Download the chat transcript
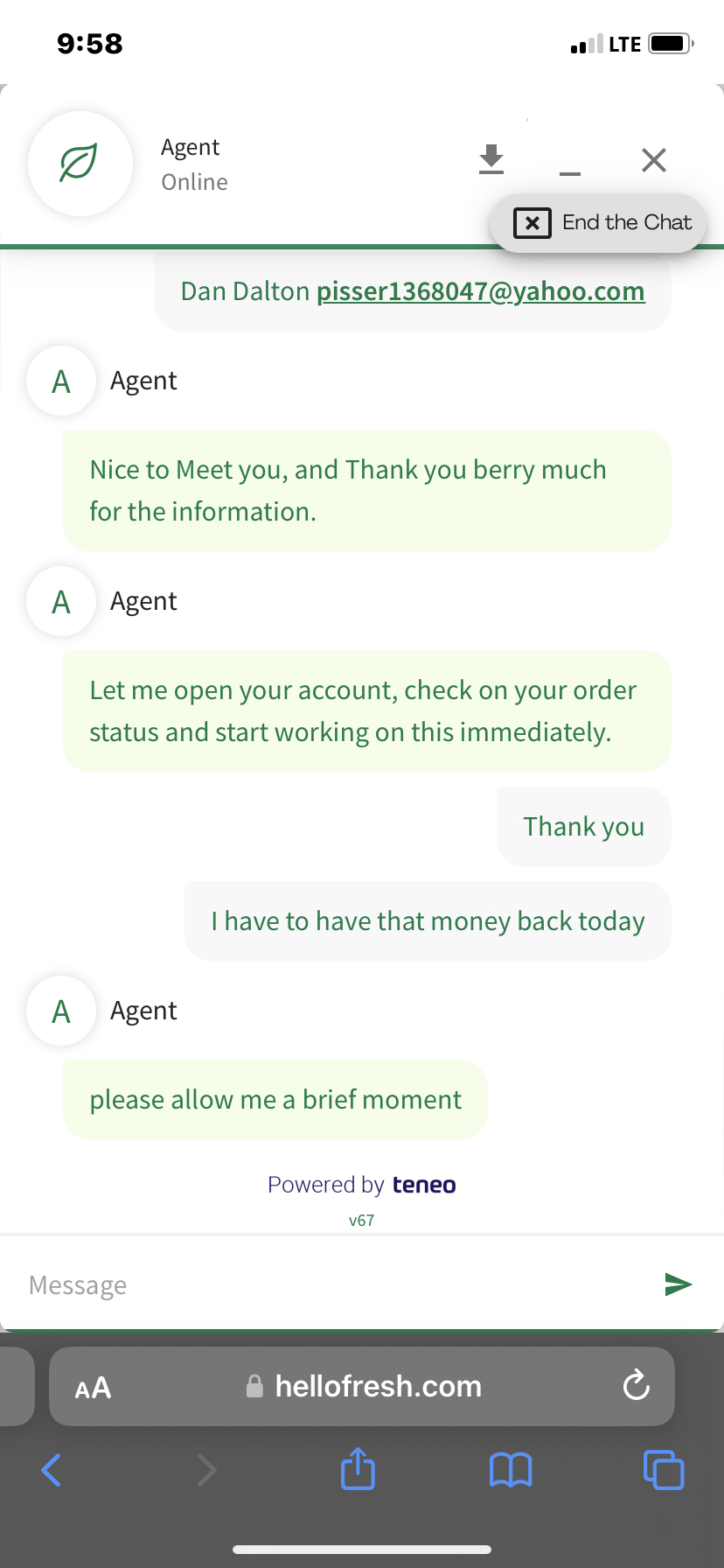 click(491, 159)
